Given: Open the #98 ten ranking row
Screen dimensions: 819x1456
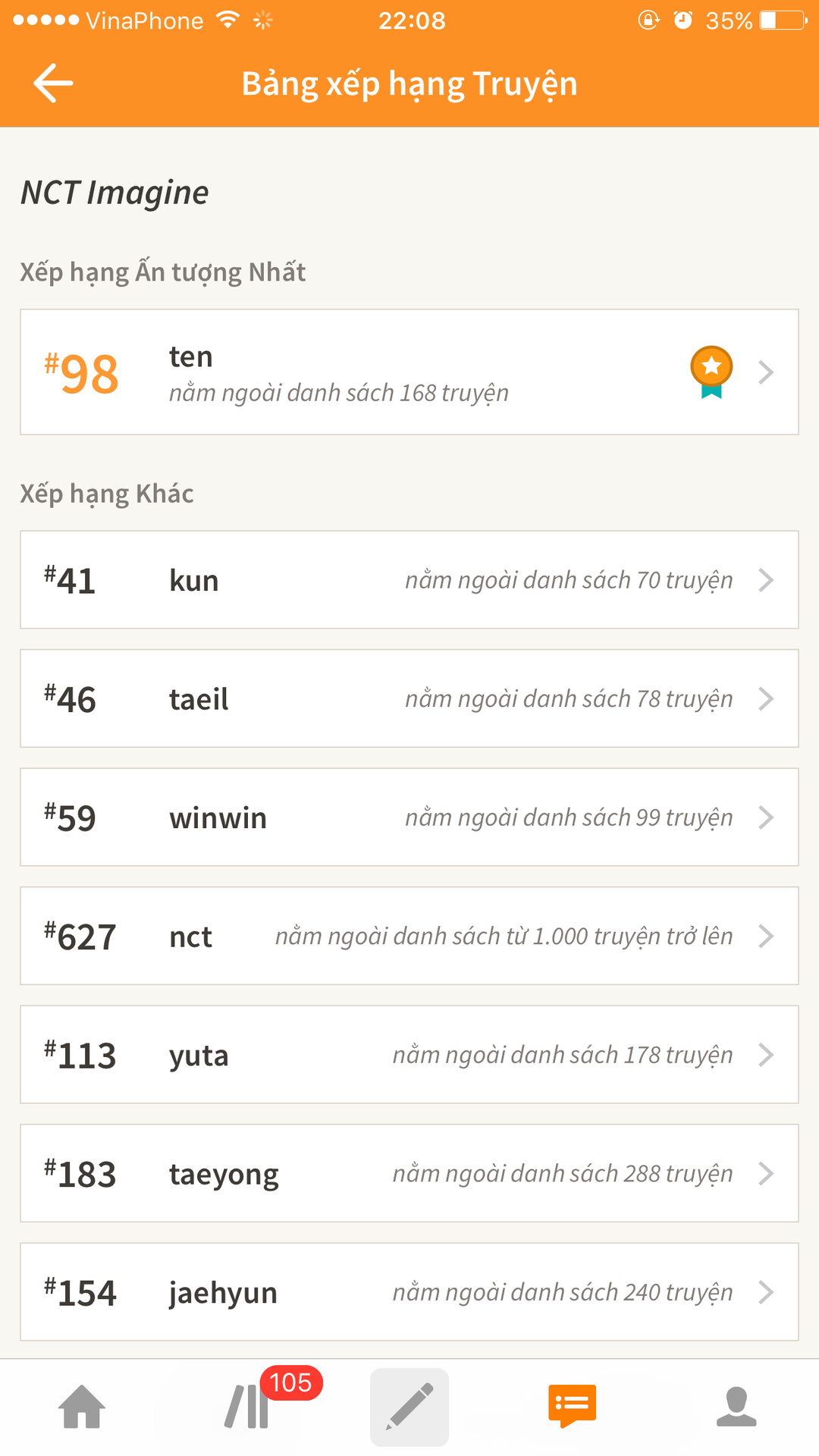Looking at the screenshot, I should [x=409, y=372].
